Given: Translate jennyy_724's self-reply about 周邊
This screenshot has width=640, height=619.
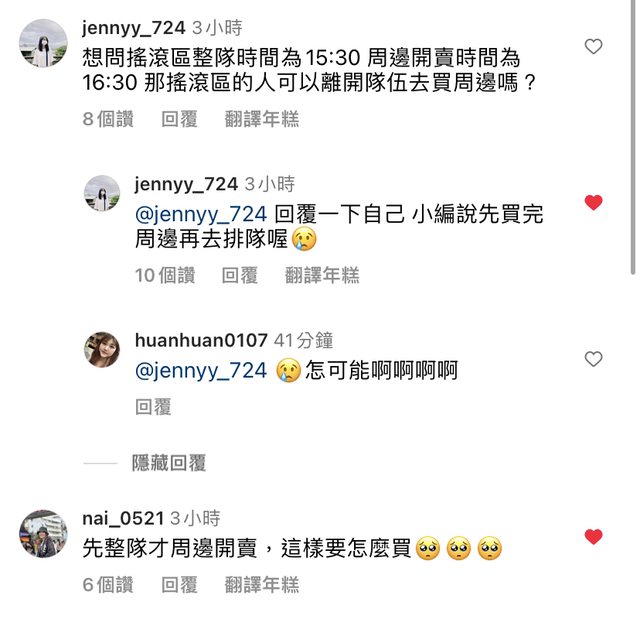Looking at the screenshot, I should click(322, 275).
